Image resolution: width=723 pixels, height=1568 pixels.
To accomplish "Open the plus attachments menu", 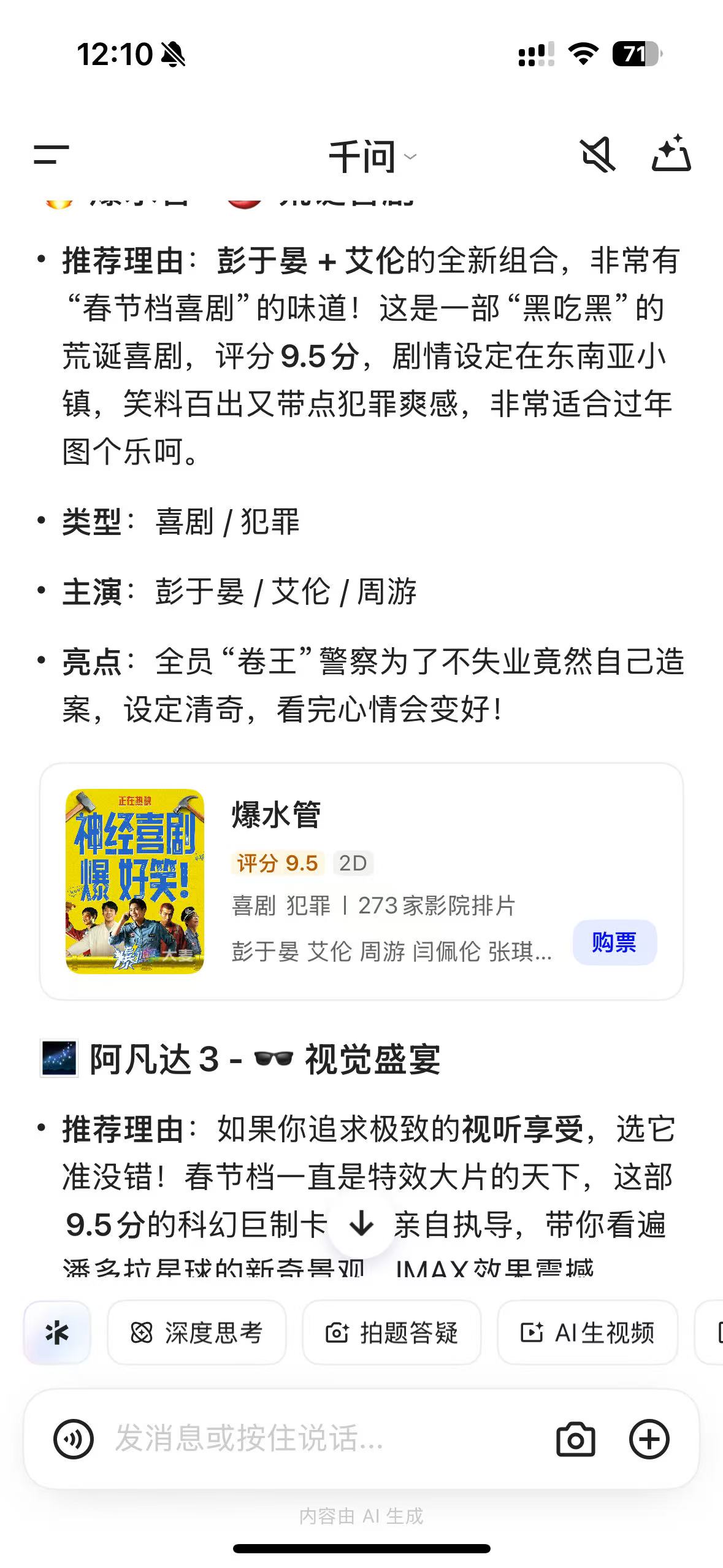I will [x=649, y=1439].
